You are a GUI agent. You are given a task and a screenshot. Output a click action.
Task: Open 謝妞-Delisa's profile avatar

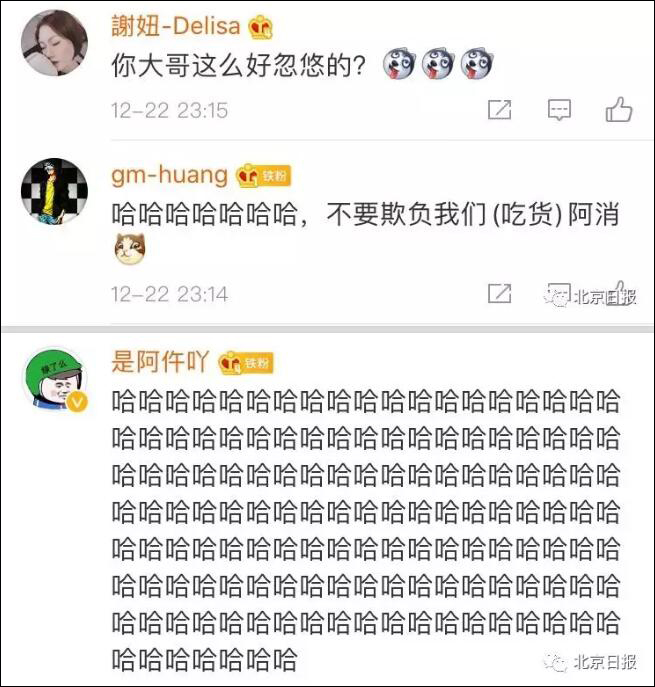coord(53,43)
